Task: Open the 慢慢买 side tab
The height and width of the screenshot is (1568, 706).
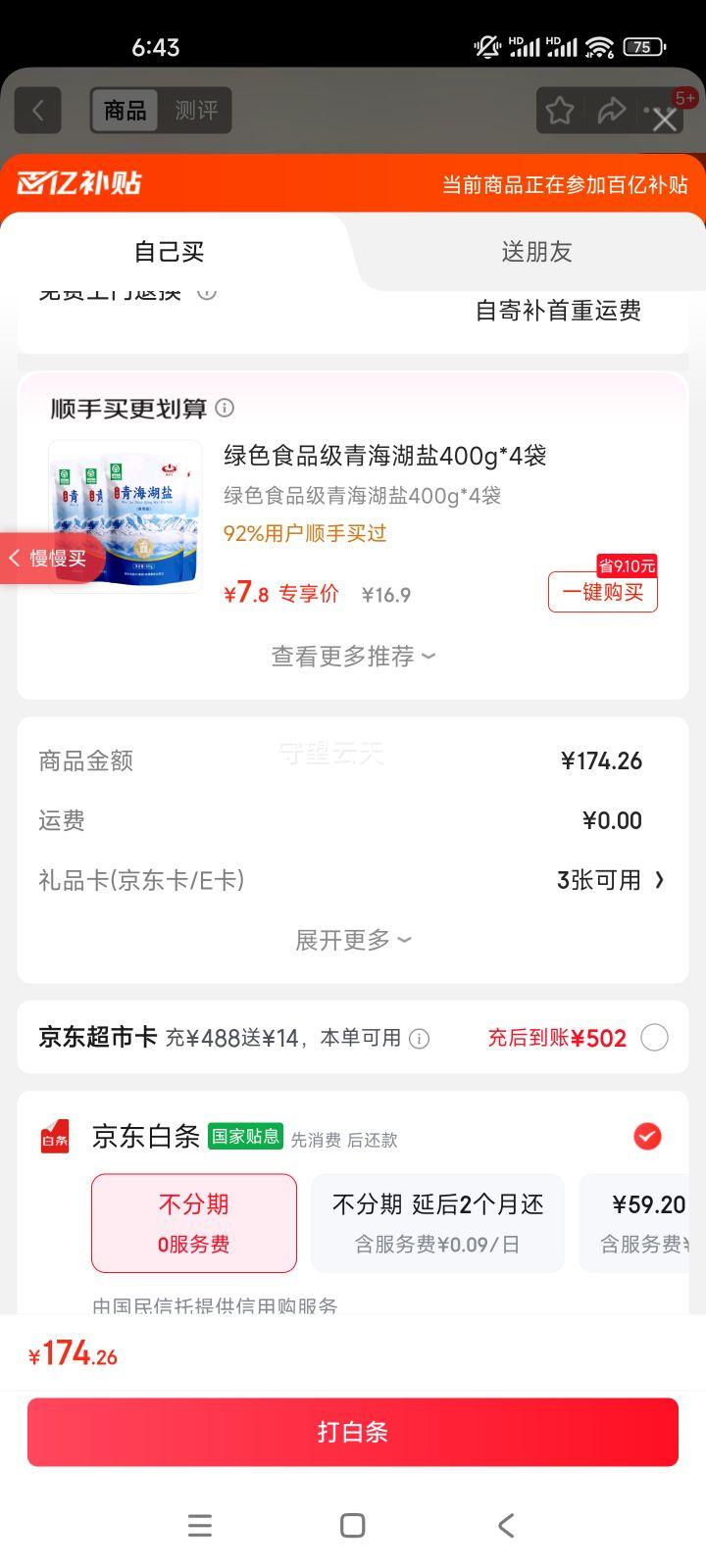Action: [49, 559]
